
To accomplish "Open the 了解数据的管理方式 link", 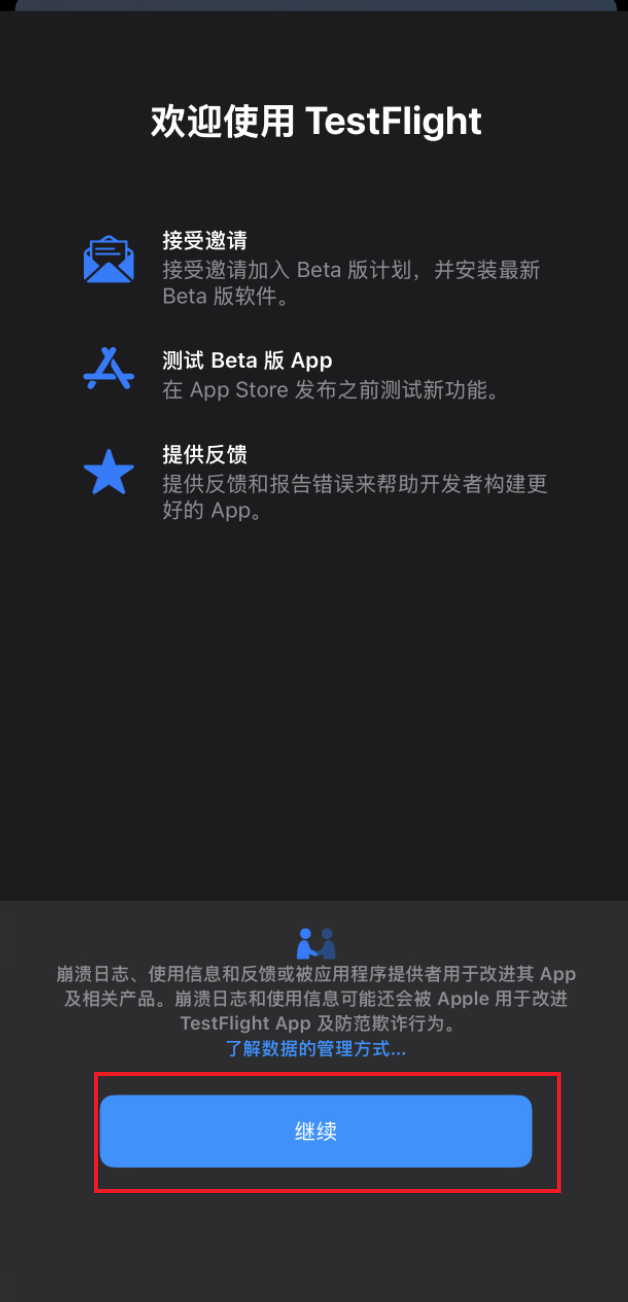I will (315, 1049).
